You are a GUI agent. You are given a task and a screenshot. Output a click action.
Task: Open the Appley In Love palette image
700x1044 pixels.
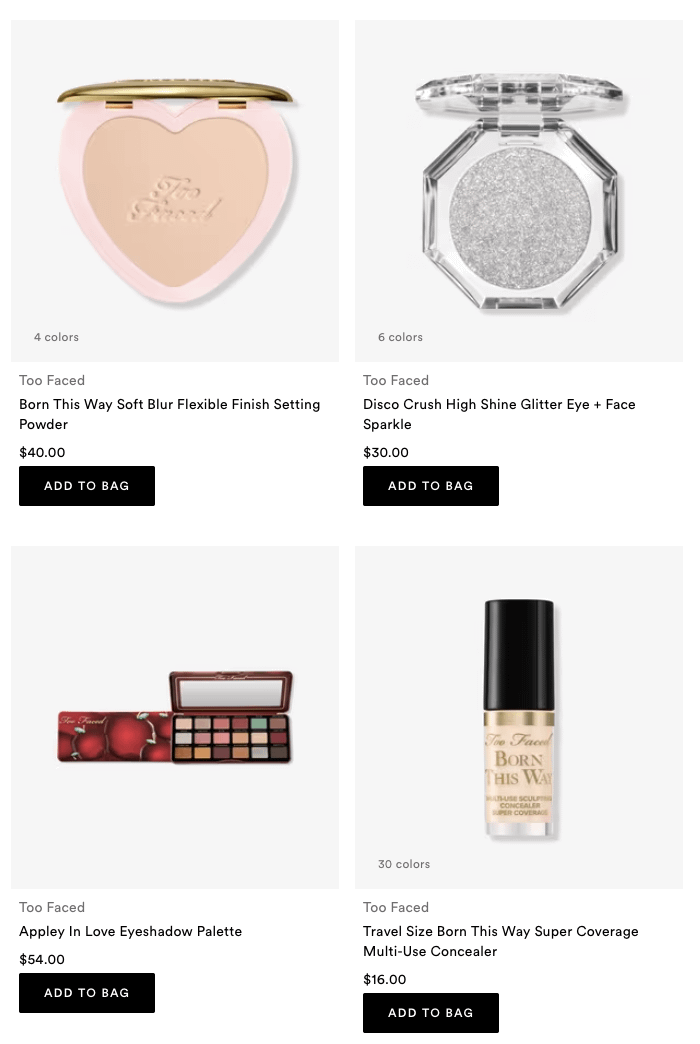[x=175, y=717]
